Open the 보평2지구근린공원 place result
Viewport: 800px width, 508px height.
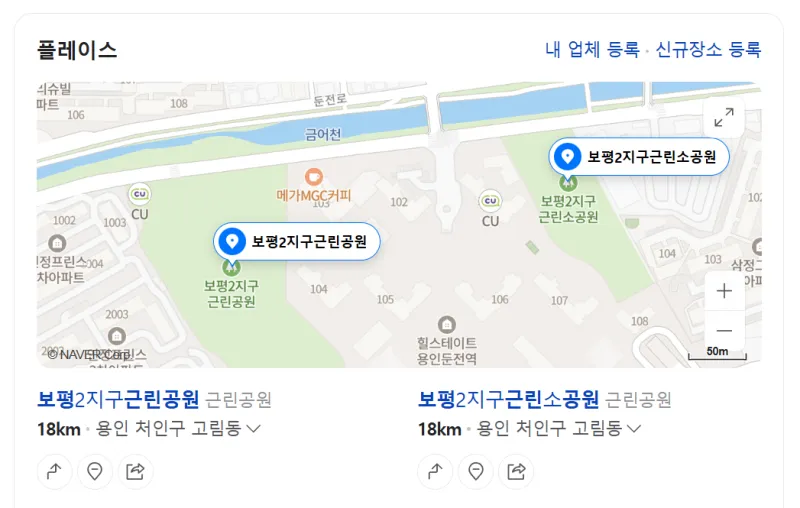click(x=118, y=399)
